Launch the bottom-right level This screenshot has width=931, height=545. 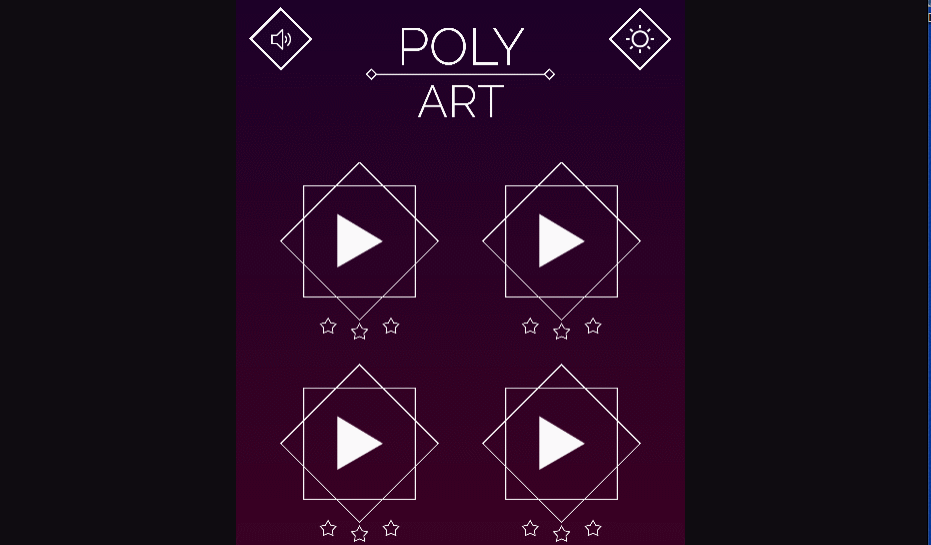[x=561, y=443]
